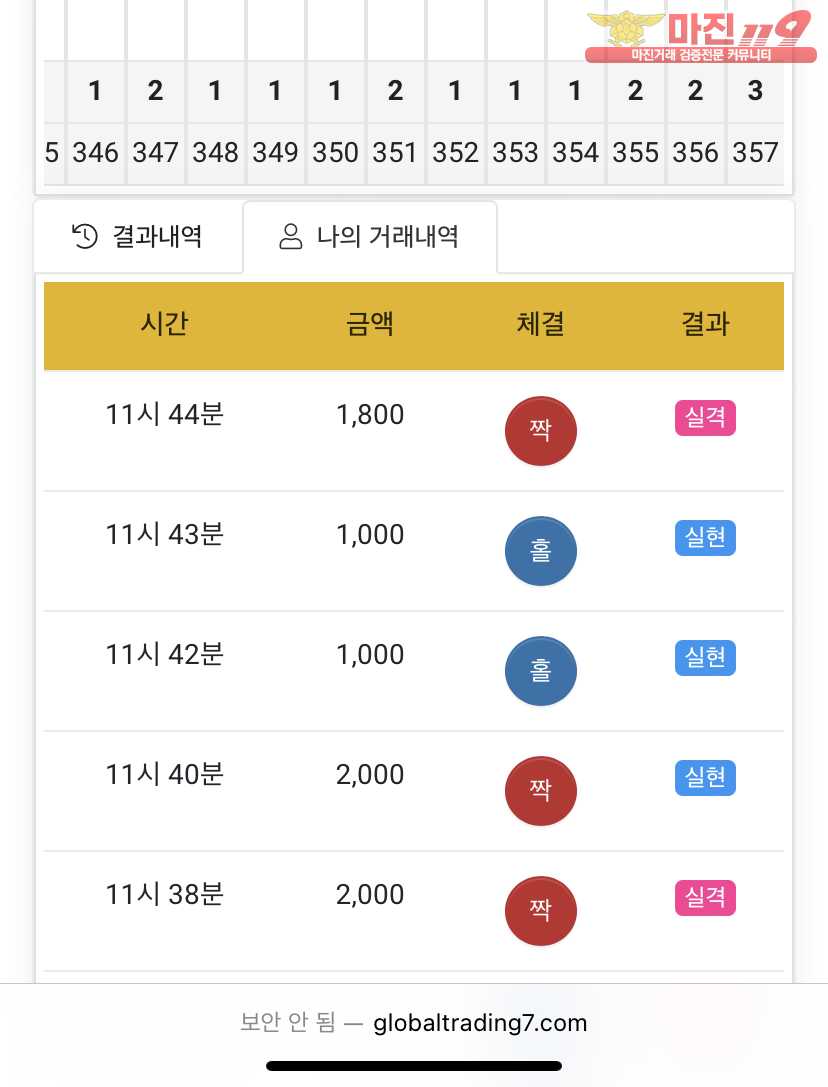Switch to the 결과내역 tab
828x1087 pixels.
pos(138,237)
